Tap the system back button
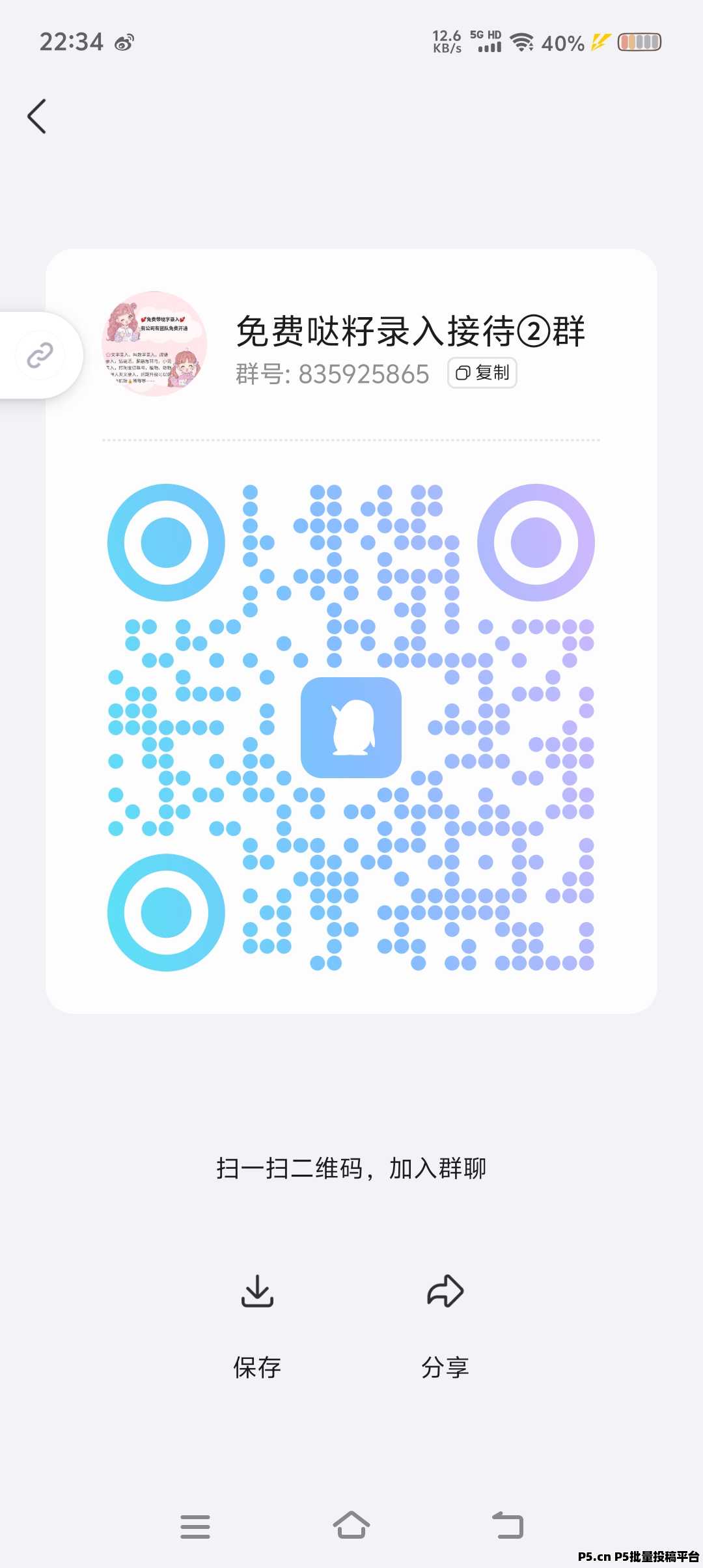703x1568 pixels. 508,1526
